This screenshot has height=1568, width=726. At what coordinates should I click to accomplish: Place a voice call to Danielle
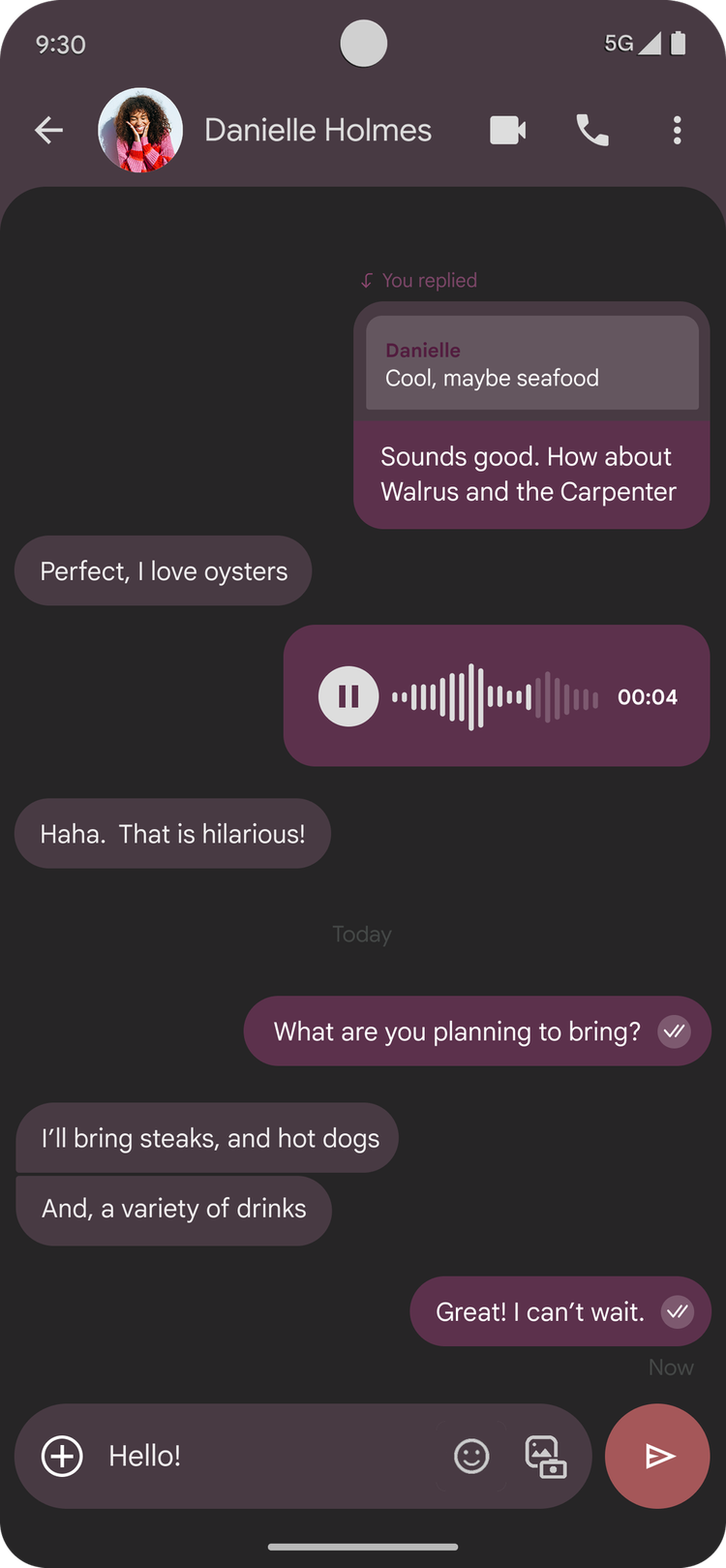pos(592,130)
